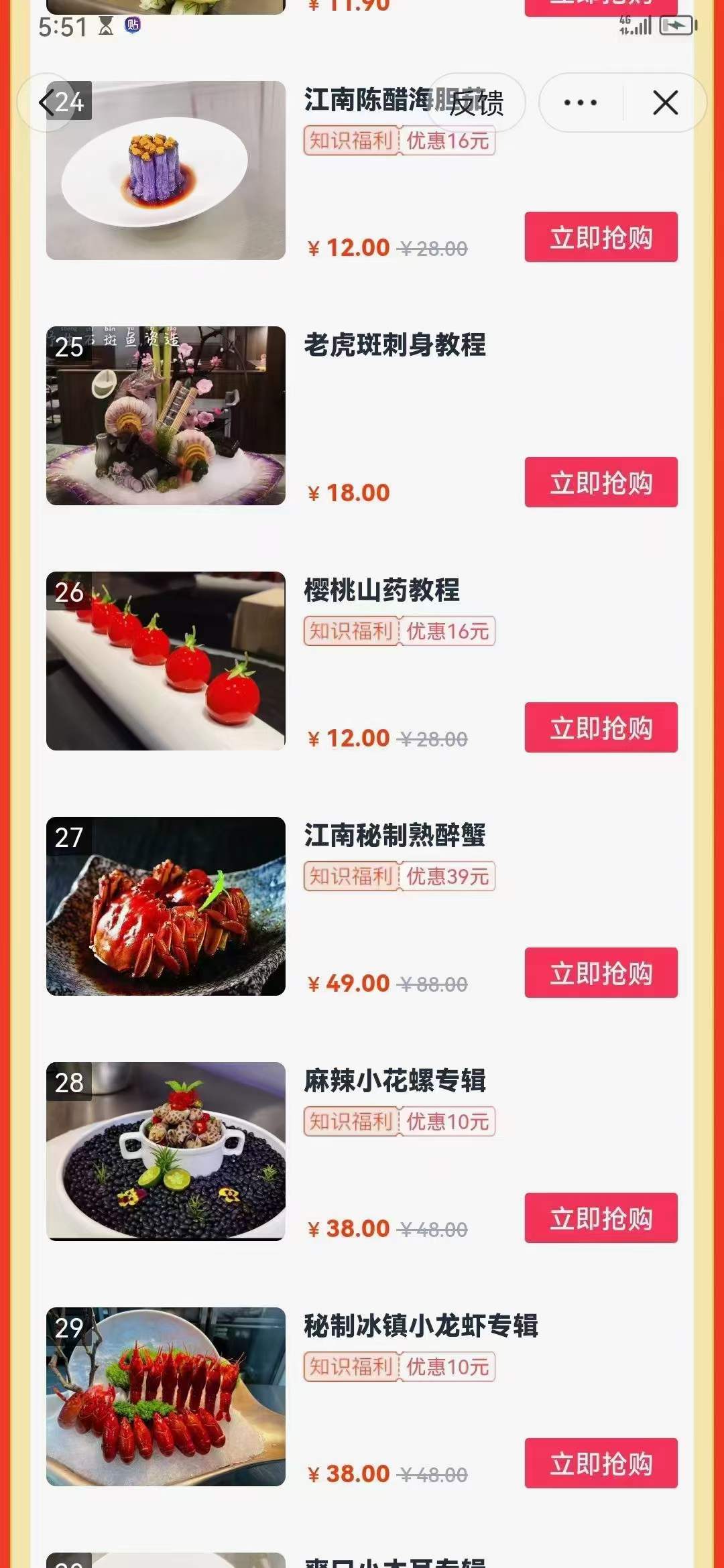
Task: Tap the "反馈" feedback label
Action: (x=477, y=102)
